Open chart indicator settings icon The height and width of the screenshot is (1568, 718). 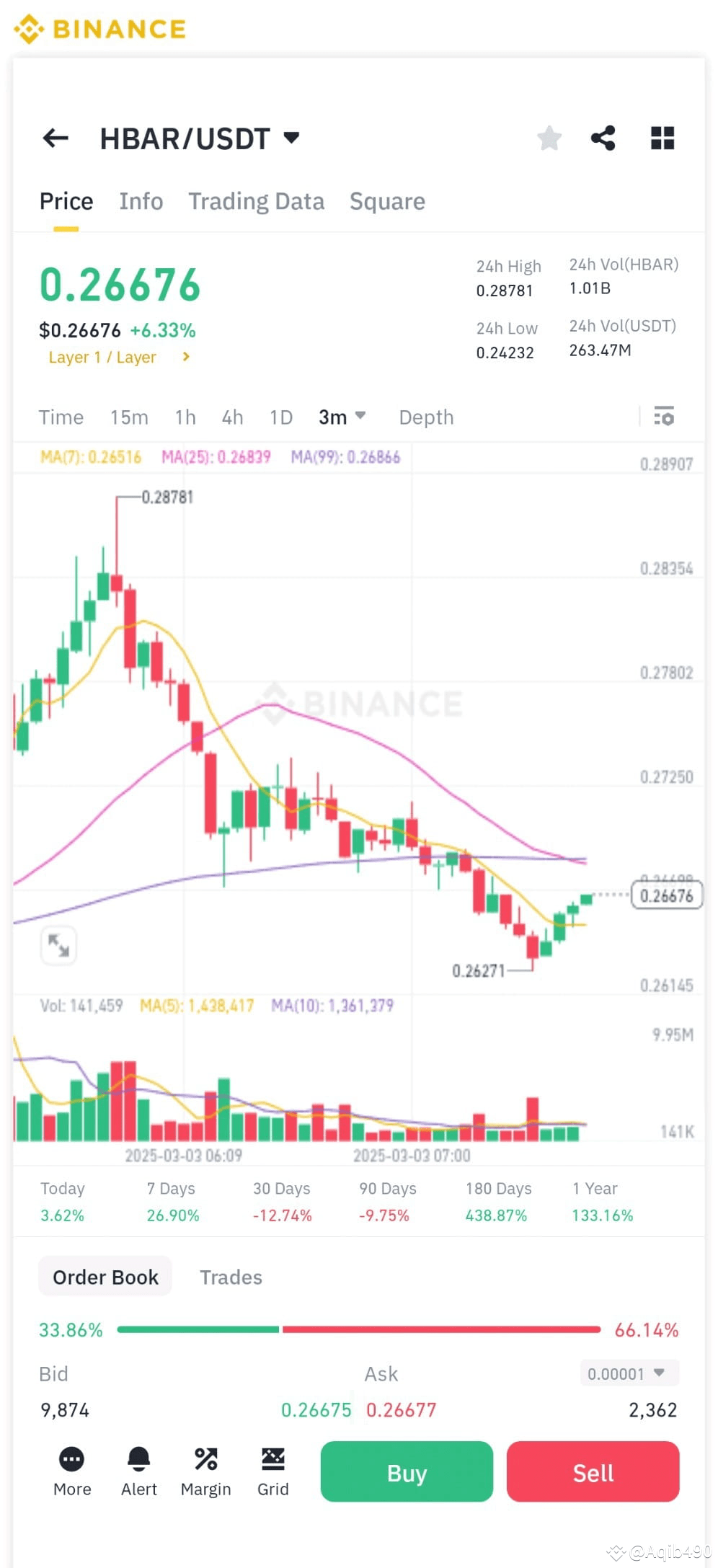665,417
